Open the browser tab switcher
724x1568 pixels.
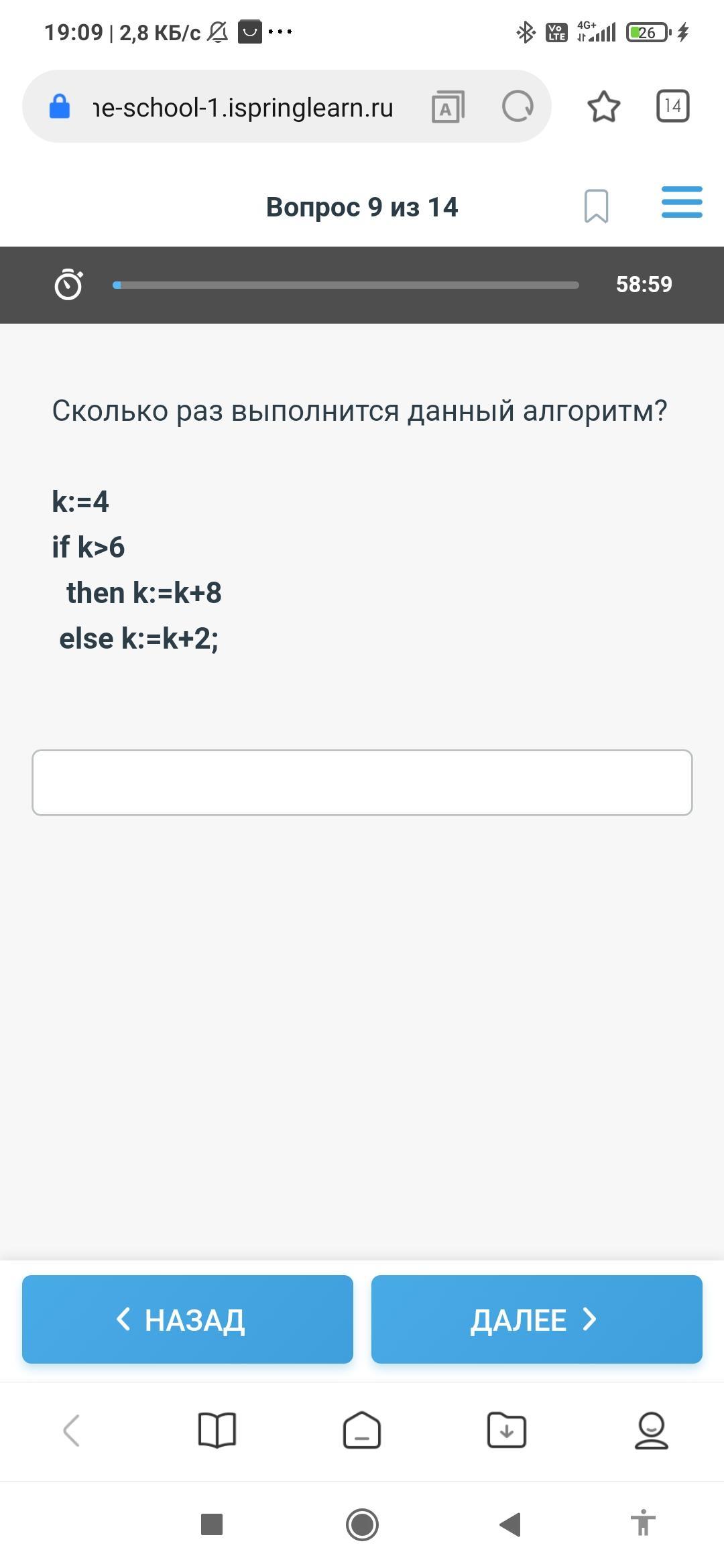[x=672, y=106]
